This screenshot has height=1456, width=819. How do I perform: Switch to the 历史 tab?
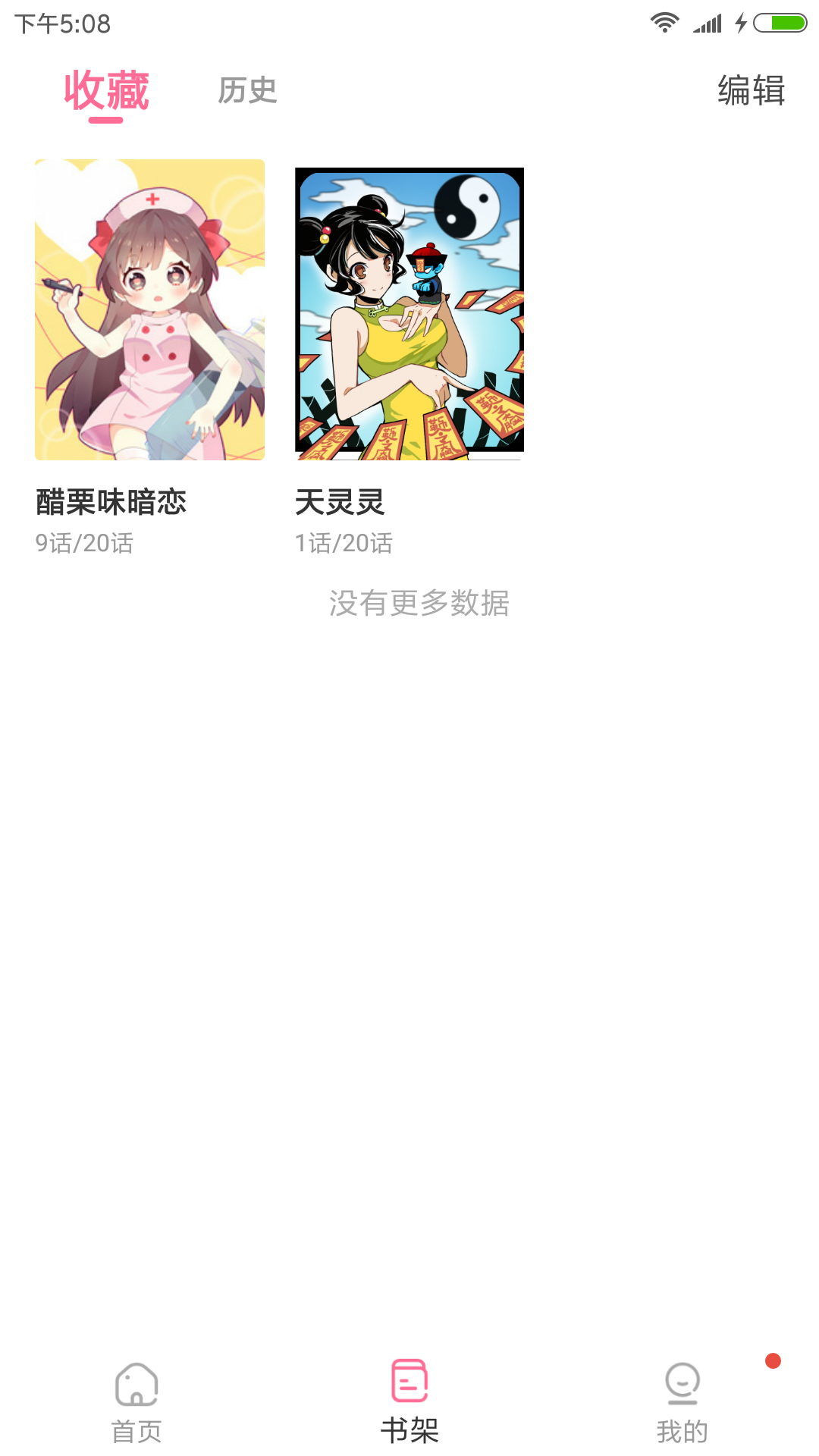[x=246, y=91]
